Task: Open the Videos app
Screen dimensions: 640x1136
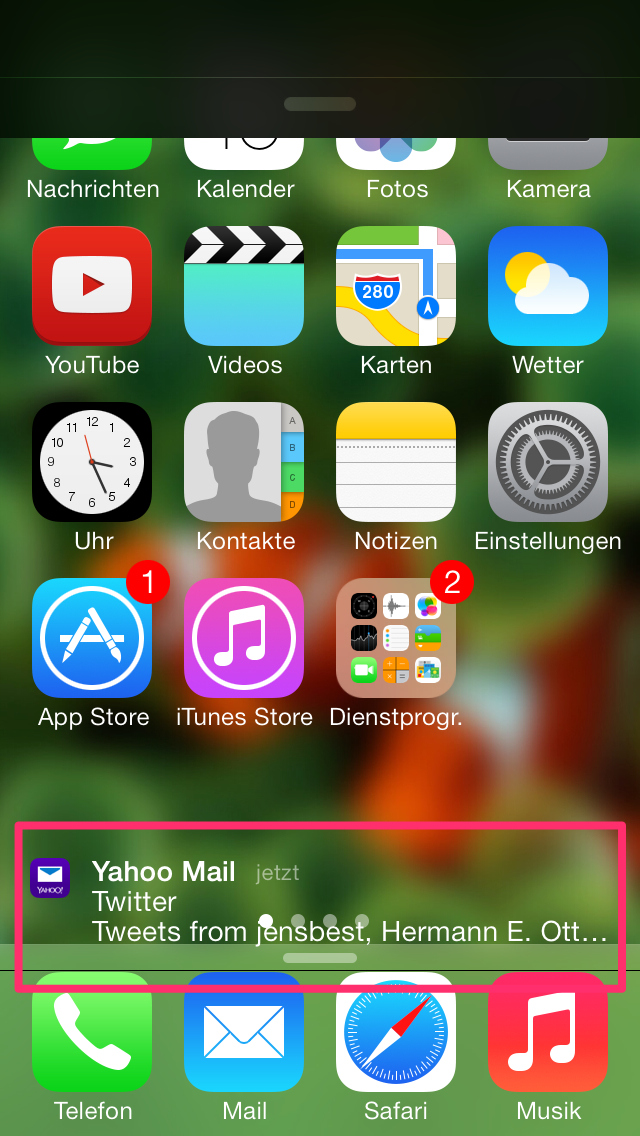Action: coord(244,286)
